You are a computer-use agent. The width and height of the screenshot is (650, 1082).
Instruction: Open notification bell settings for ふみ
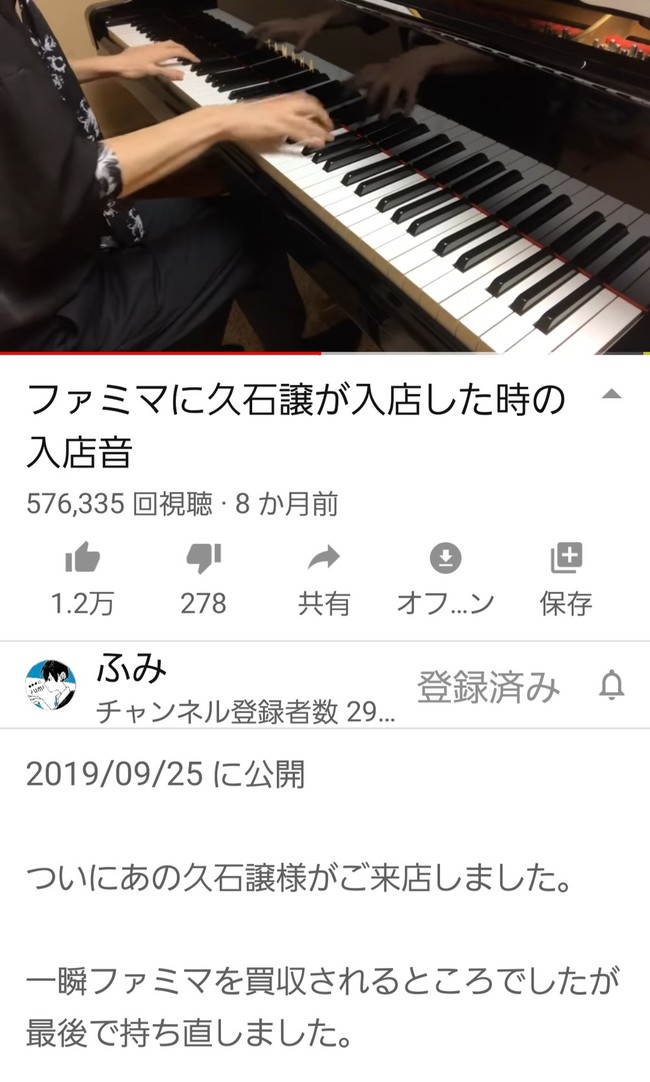click(611, 686)
